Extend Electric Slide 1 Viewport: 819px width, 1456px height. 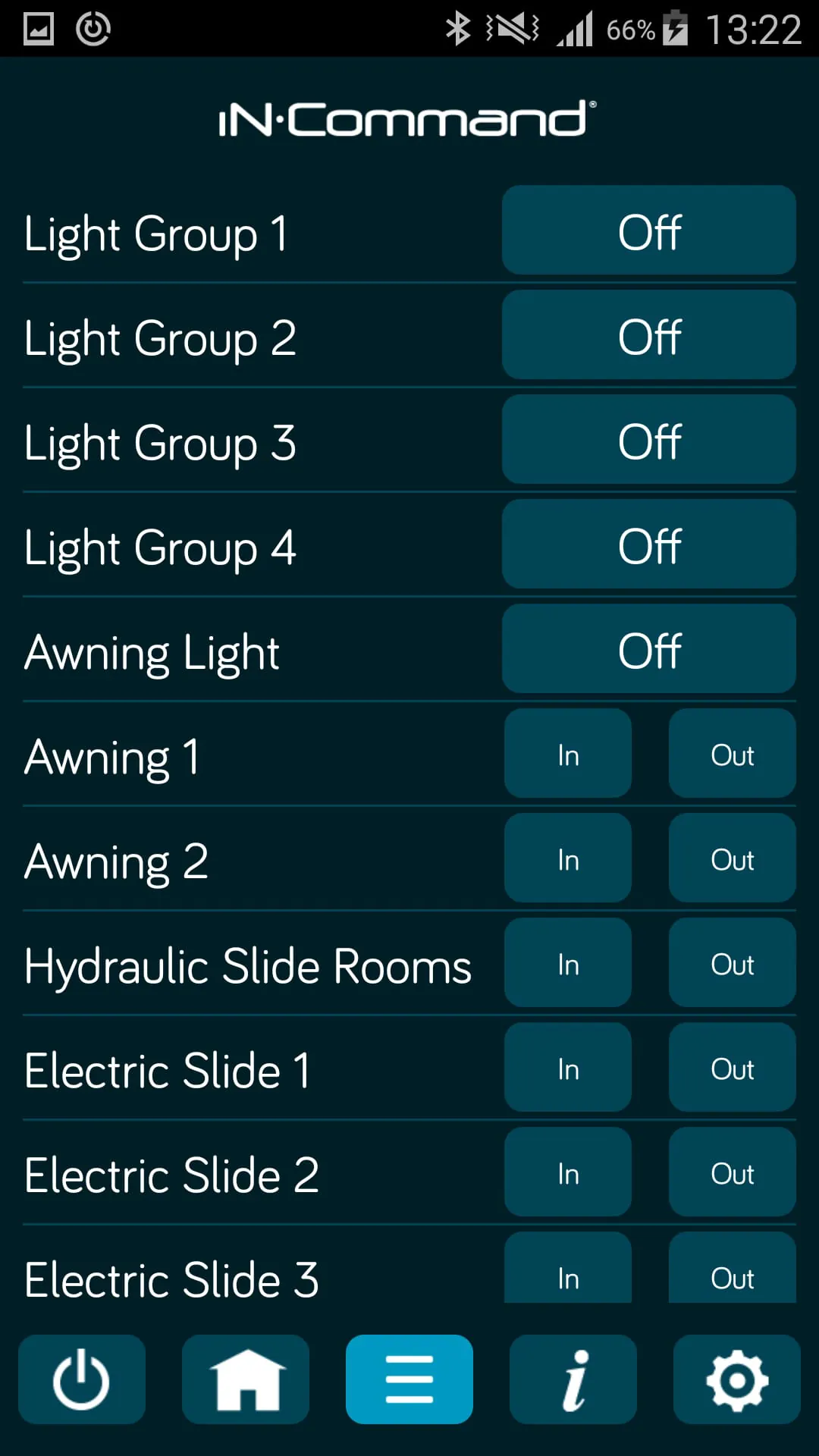pos(732,1068)
